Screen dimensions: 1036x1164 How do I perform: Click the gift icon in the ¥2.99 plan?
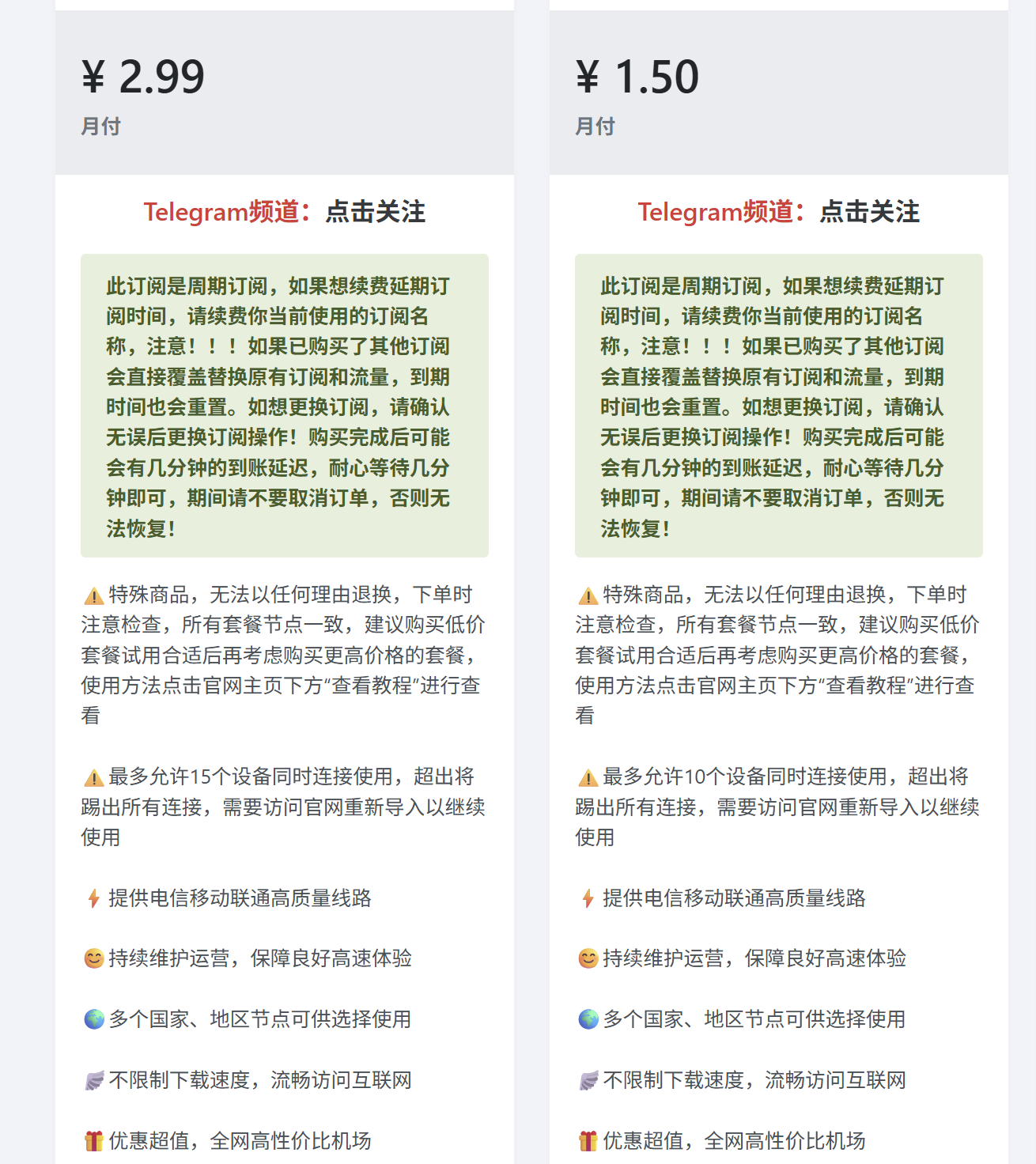click(x=93, y=1140)
